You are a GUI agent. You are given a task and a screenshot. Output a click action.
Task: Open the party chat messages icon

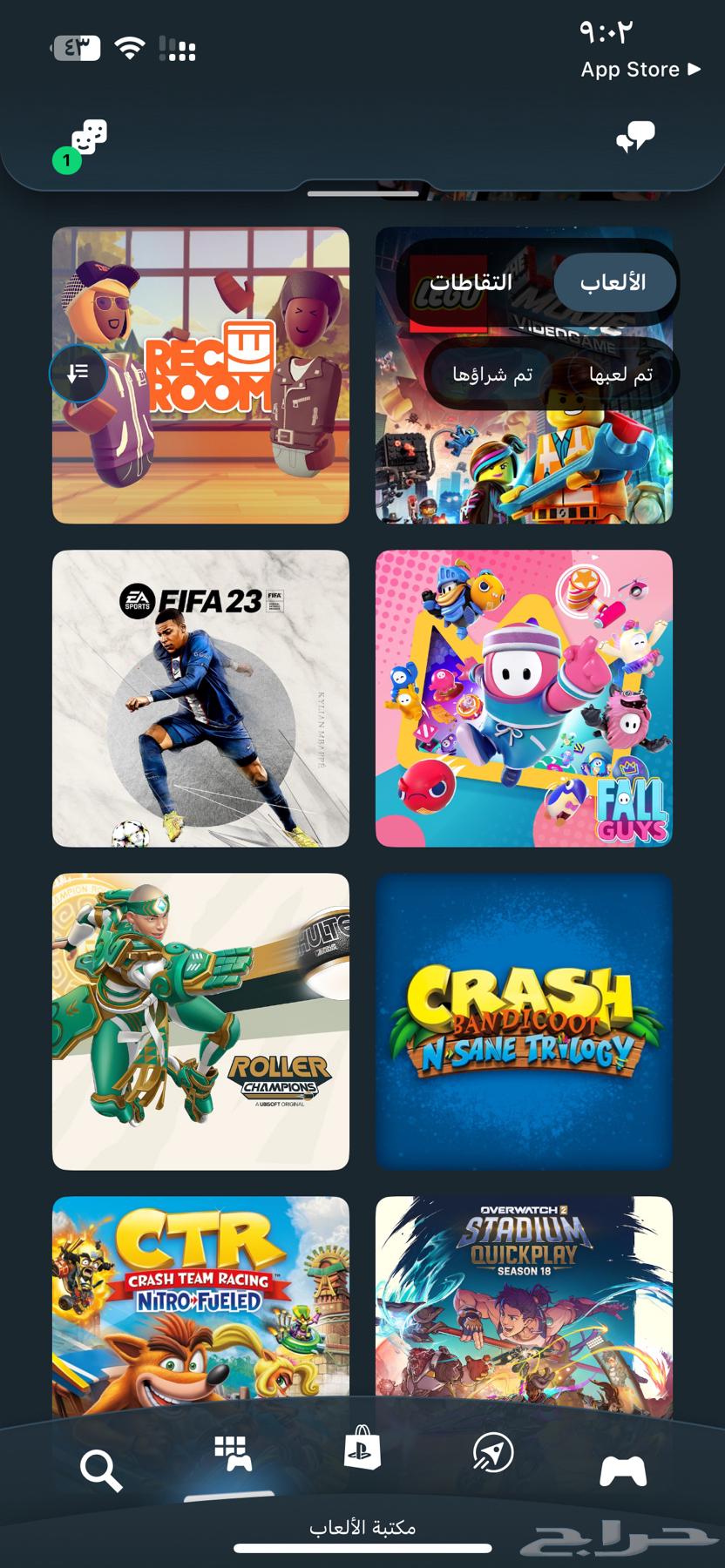(x=635, y=138)
